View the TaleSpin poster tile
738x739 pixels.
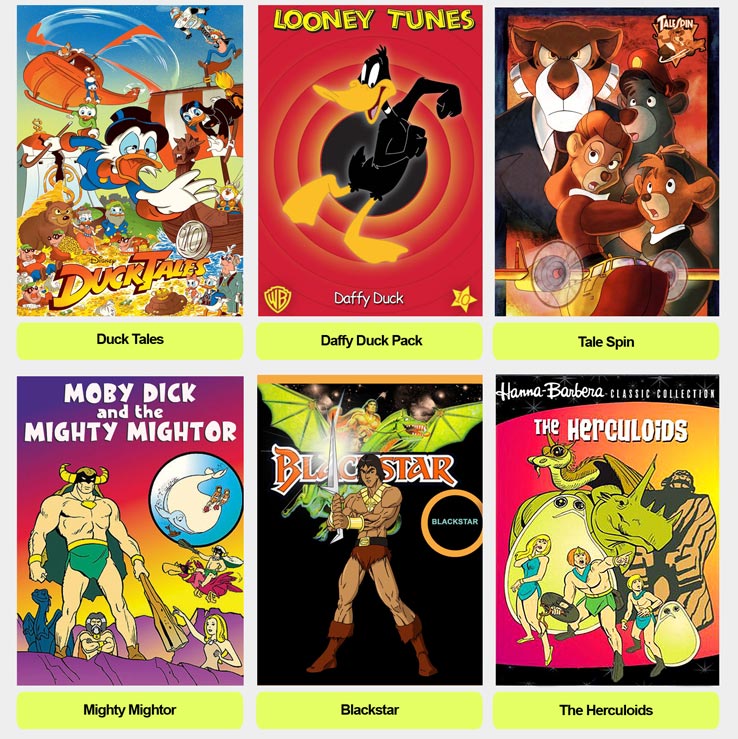(x=606, y=160)
